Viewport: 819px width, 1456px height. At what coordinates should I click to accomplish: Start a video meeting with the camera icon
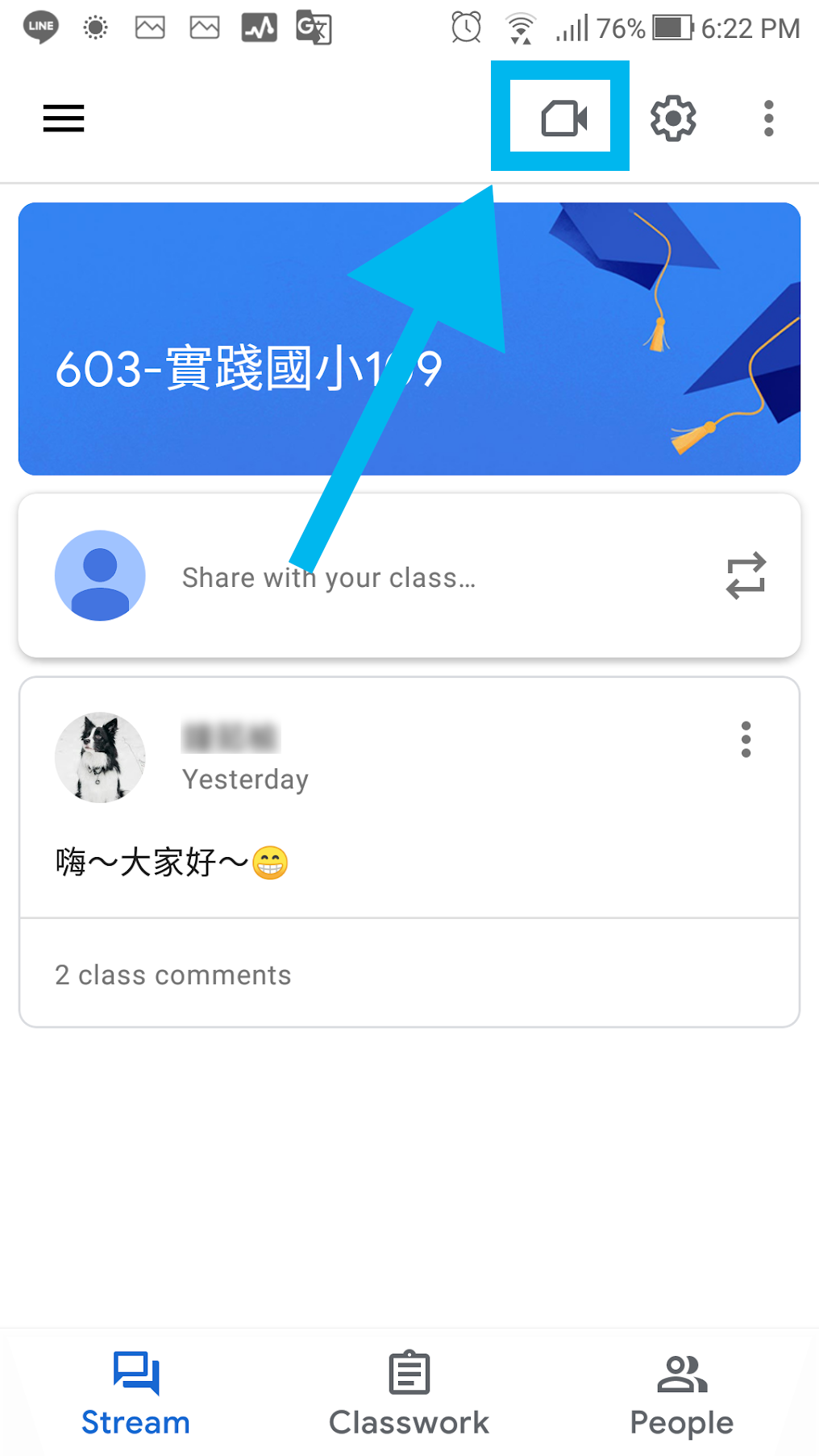tap(563, 119)
